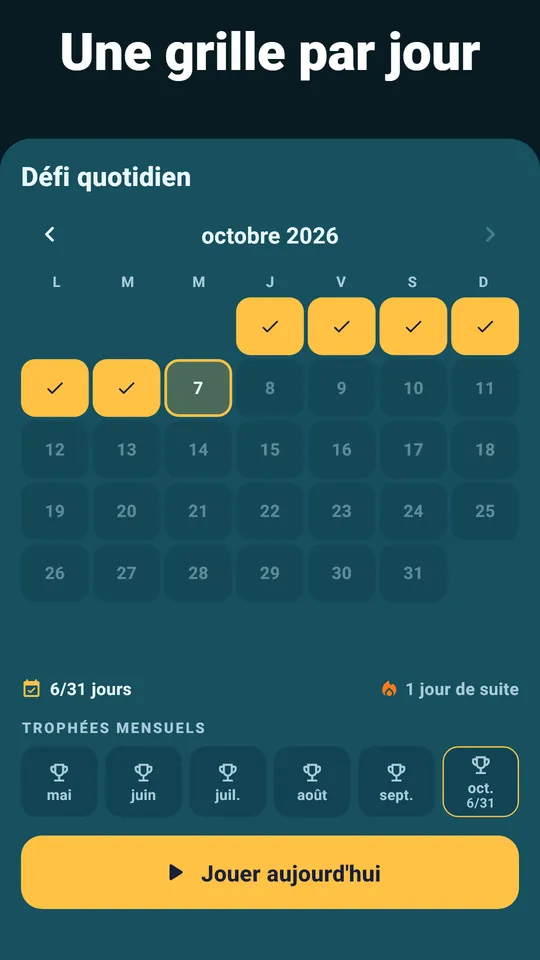
Task: View the juil. trophy tile
Action: click(228, 782)
